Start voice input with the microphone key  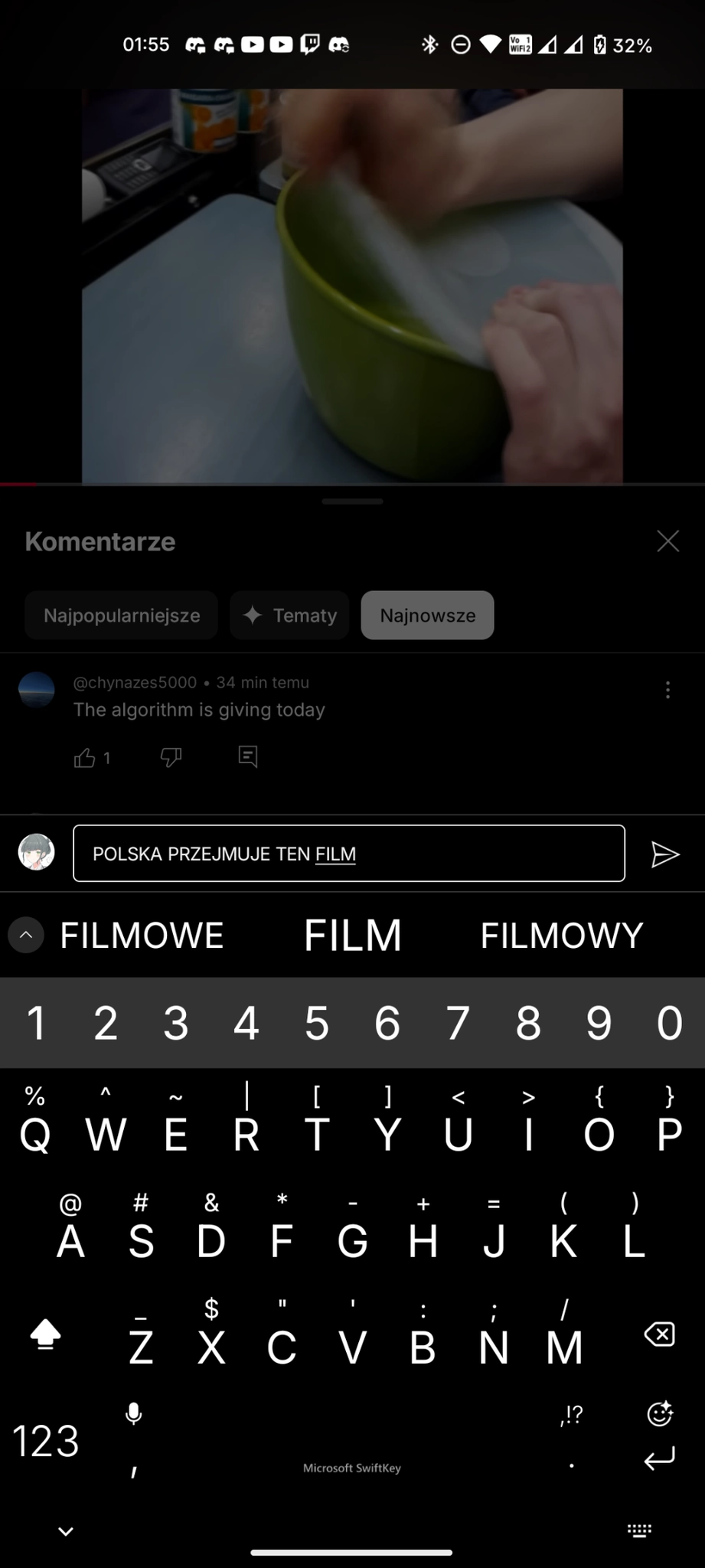tap(133, 1415)
